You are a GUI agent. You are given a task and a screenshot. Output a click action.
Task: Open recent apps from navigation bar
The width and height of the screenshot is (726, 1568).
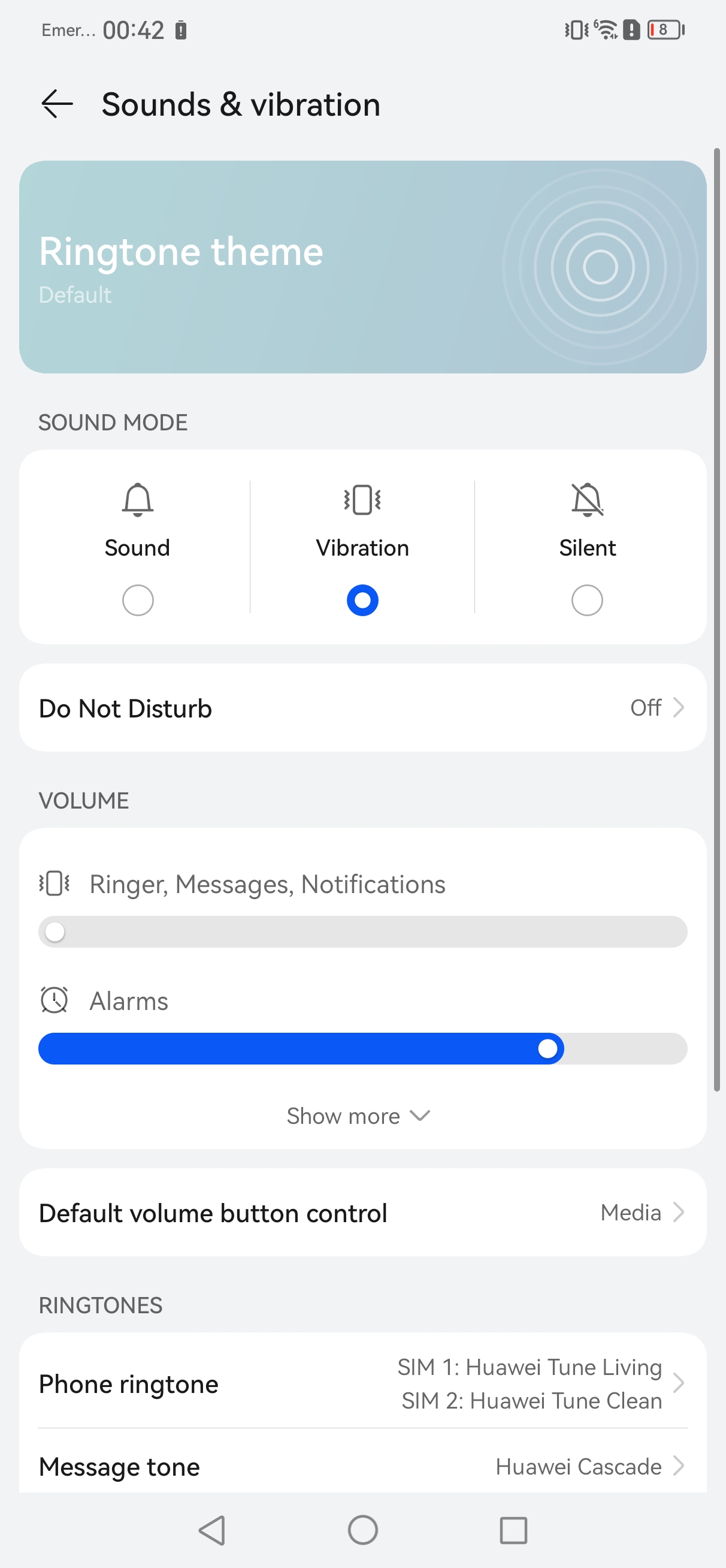(x=513, y=1530)
